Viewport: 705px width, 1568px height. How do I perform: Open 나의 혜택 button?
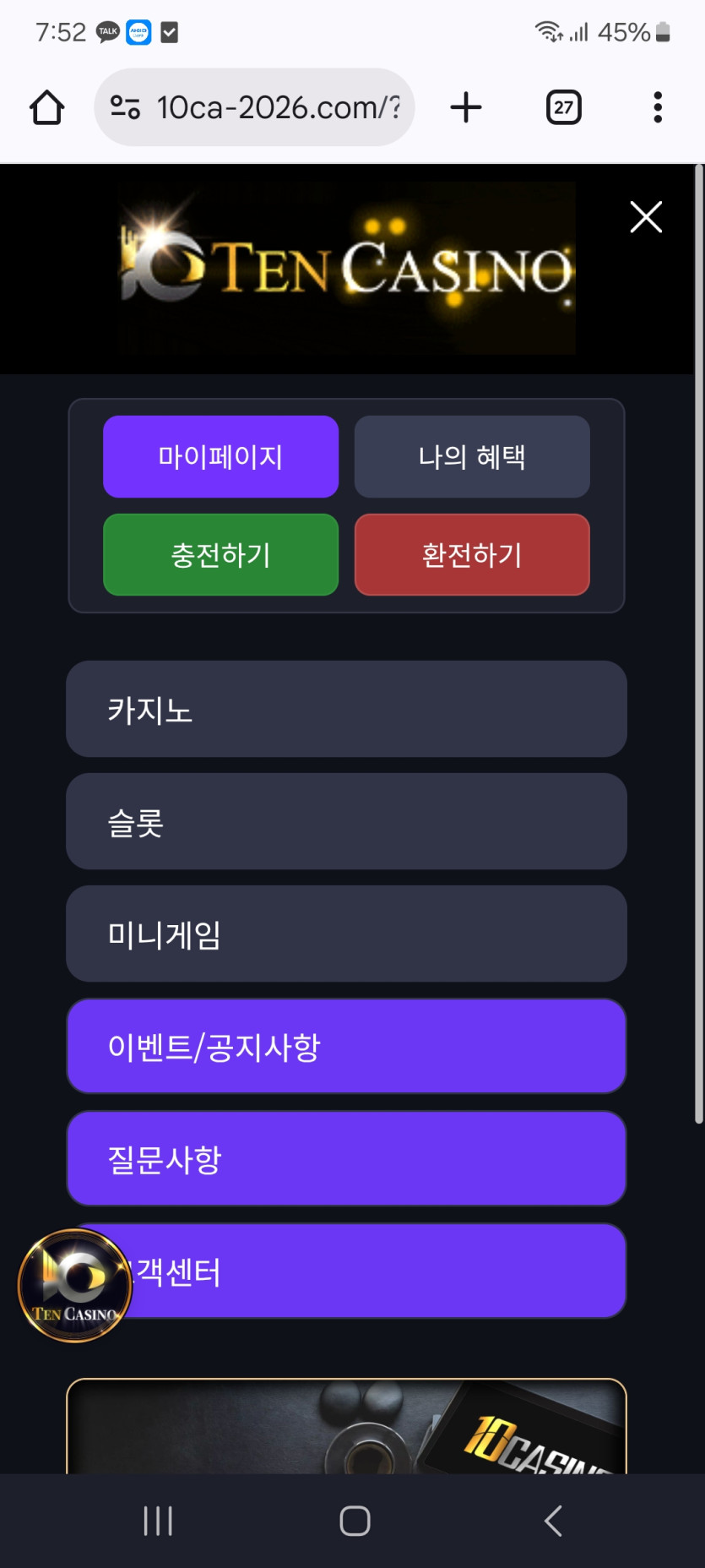(x=472, y=456)
